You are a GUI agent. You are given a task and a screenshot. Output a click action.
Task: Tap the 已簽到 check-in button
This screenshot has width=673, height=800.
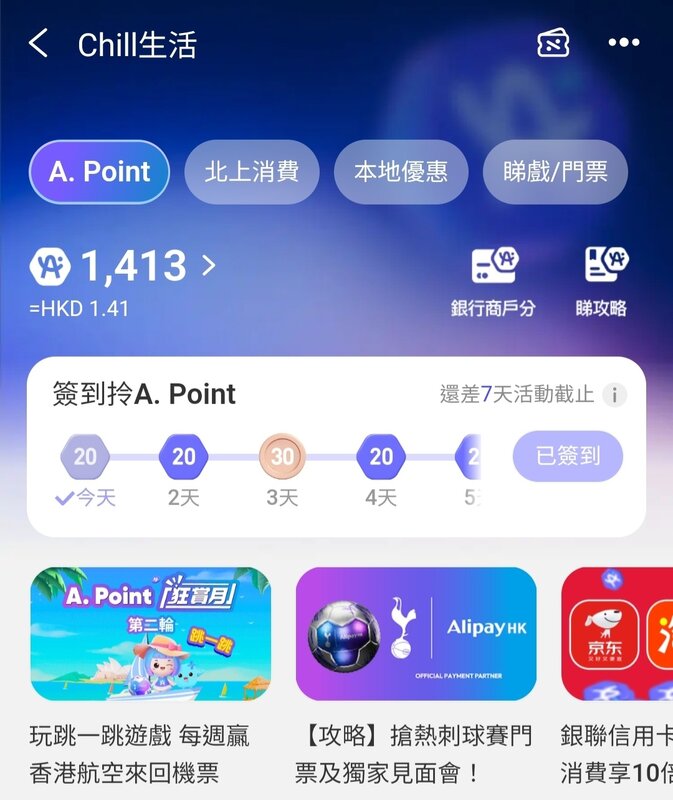pos(567,457)
